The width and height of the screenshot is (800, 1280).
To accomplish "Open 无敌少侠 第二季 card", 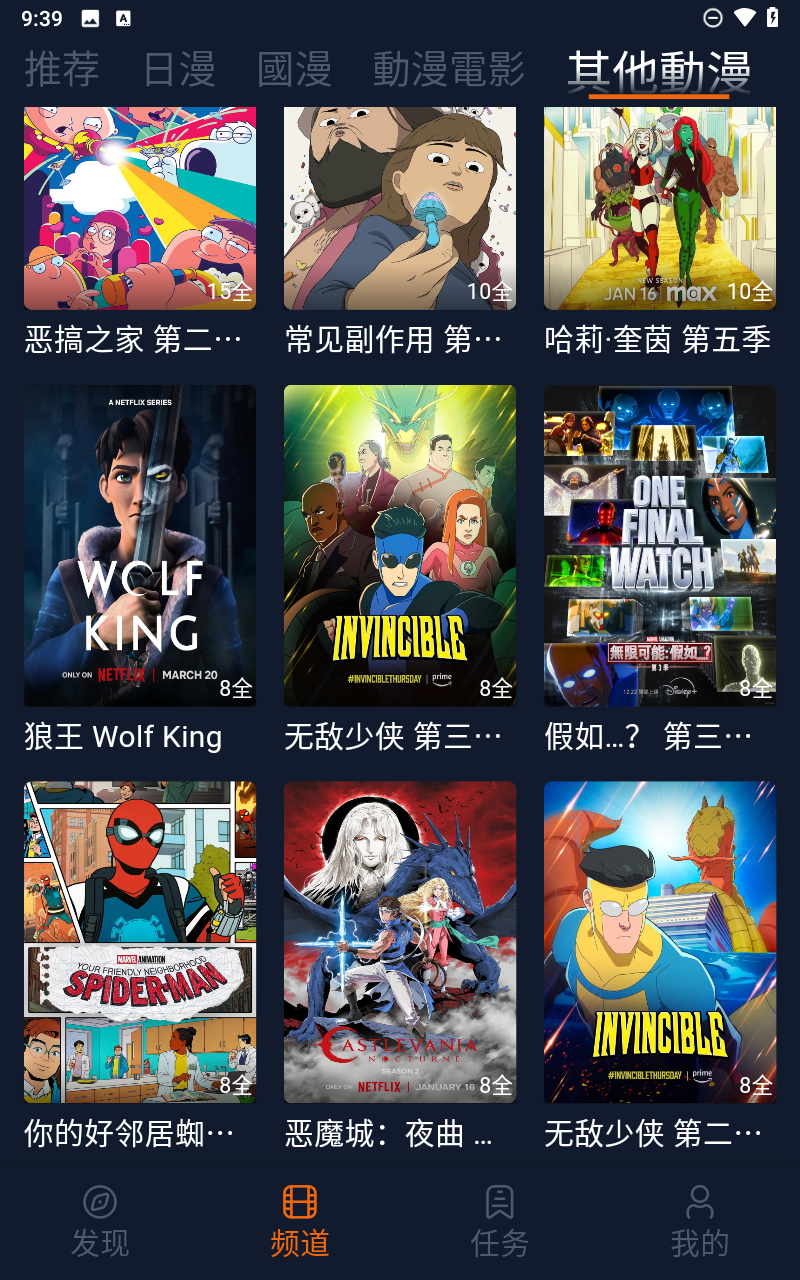I will point(660,966).
